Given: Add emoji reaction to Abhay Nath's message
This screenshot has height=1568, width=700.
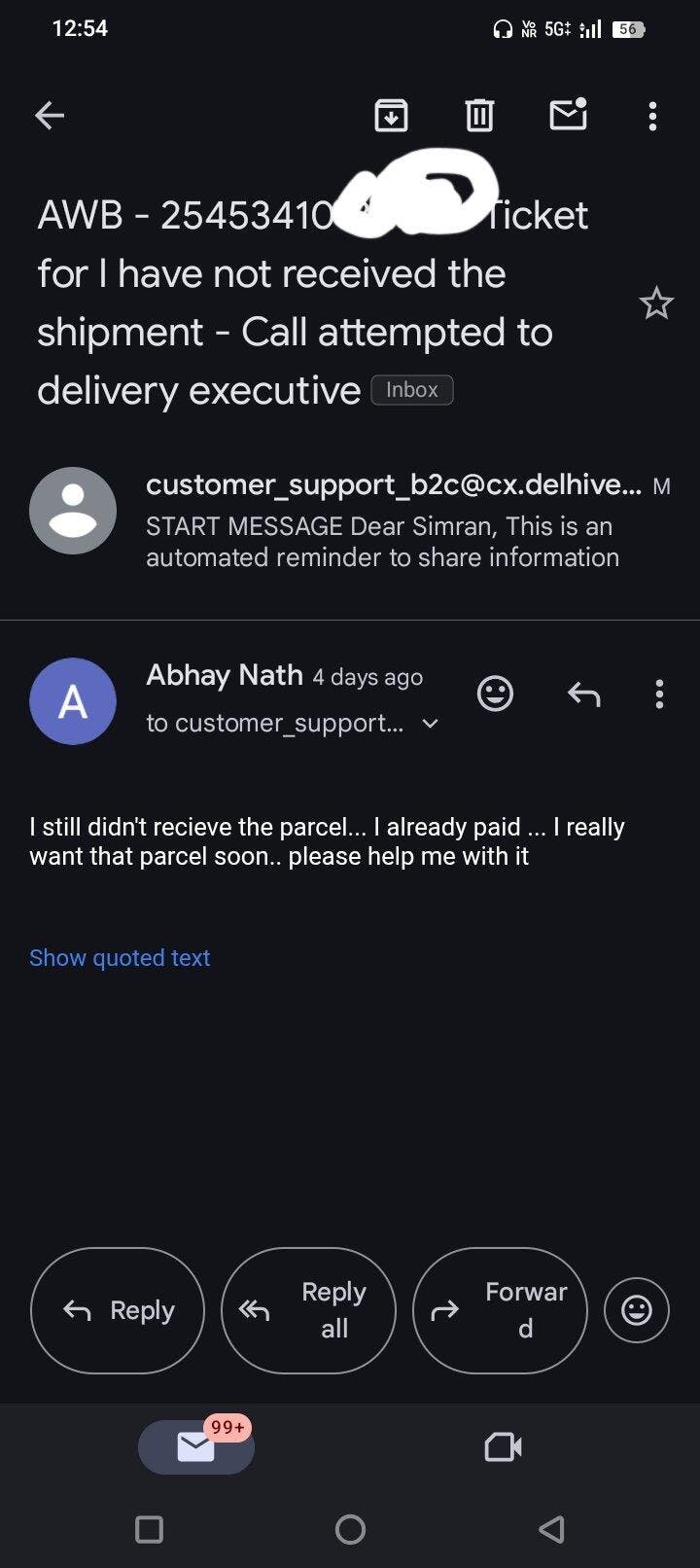Looking at the screenshot, I should [495, 694].
